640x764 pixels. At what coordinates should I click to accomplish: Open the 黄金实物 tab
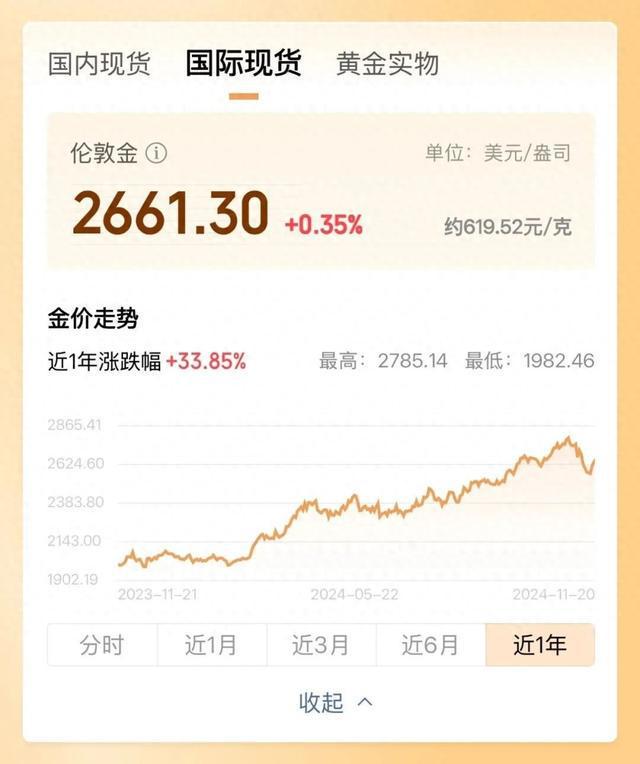387,65
